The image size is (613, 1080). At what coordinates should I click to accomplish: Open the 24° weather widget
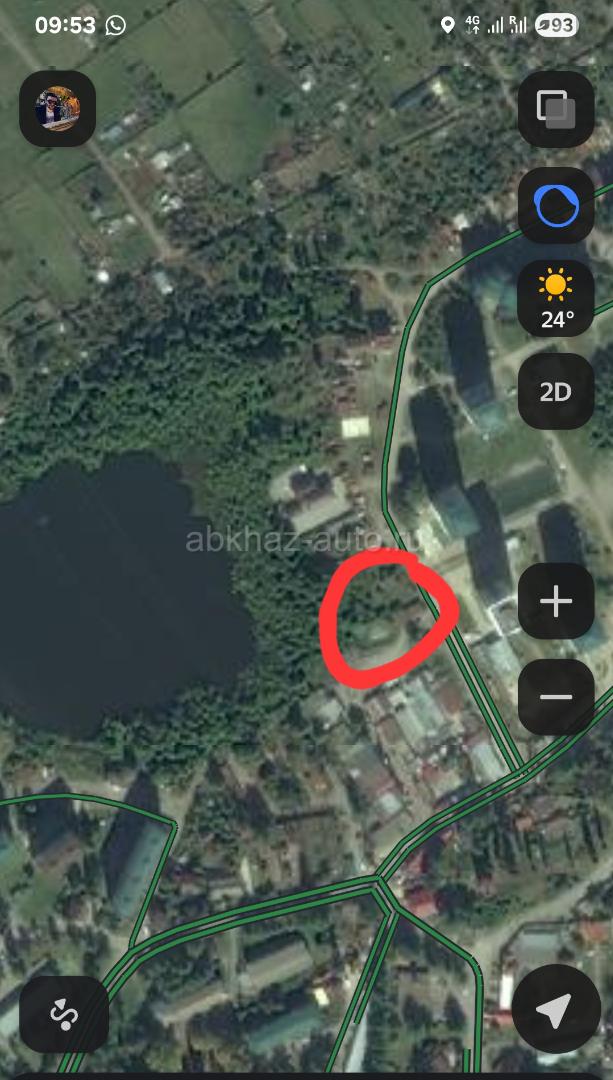[x=555, y=298]
